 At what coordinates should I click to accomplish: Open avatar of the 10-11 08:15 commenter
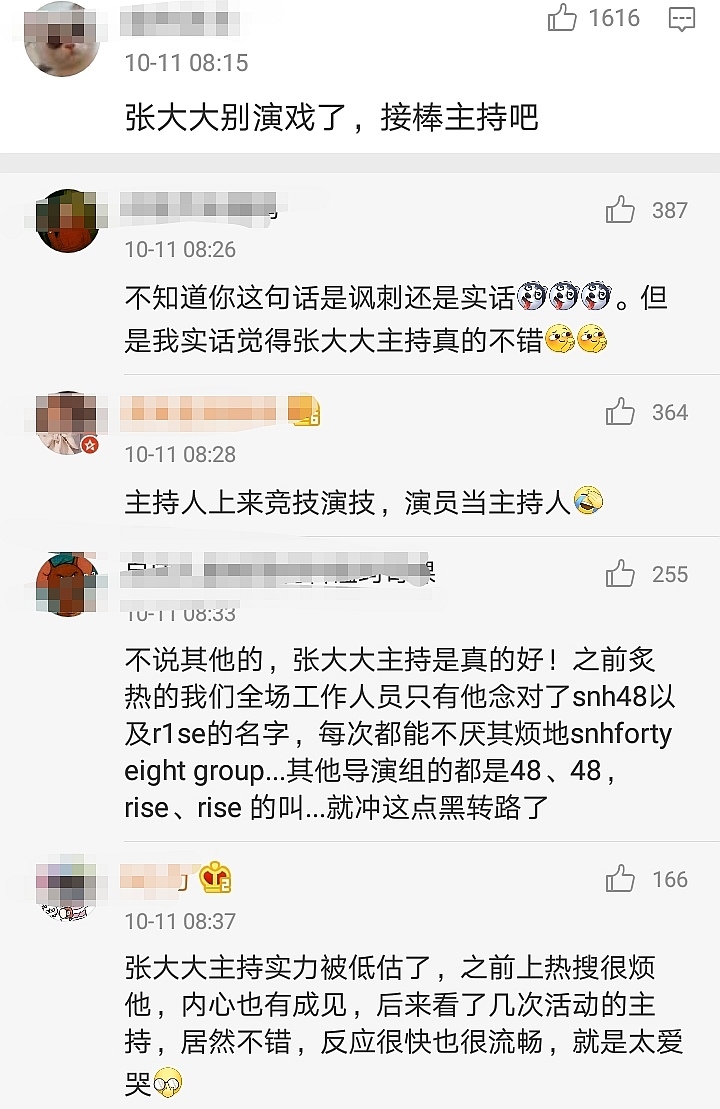pos(61,38)
